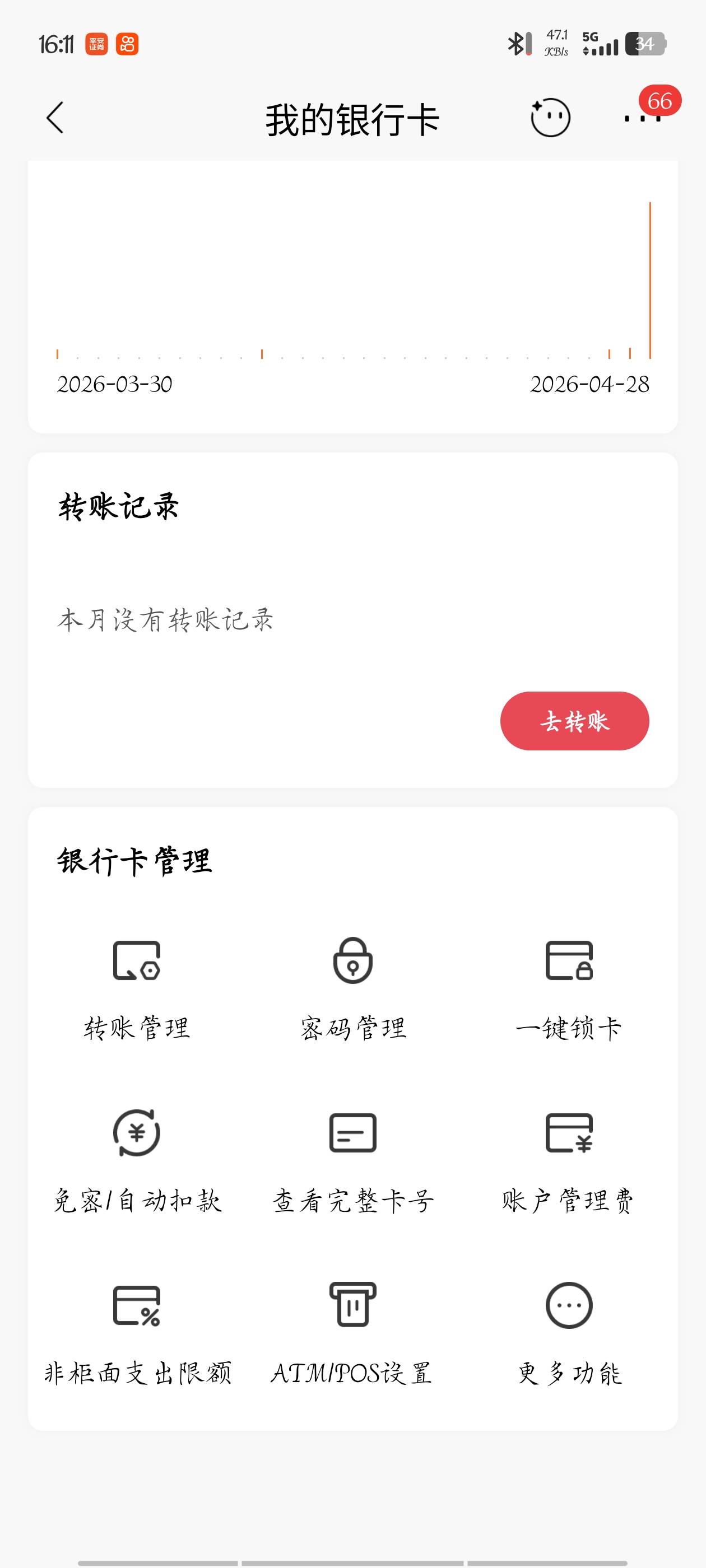
Task: Tap the 去转账 button
Action: [x=574, y=721]
